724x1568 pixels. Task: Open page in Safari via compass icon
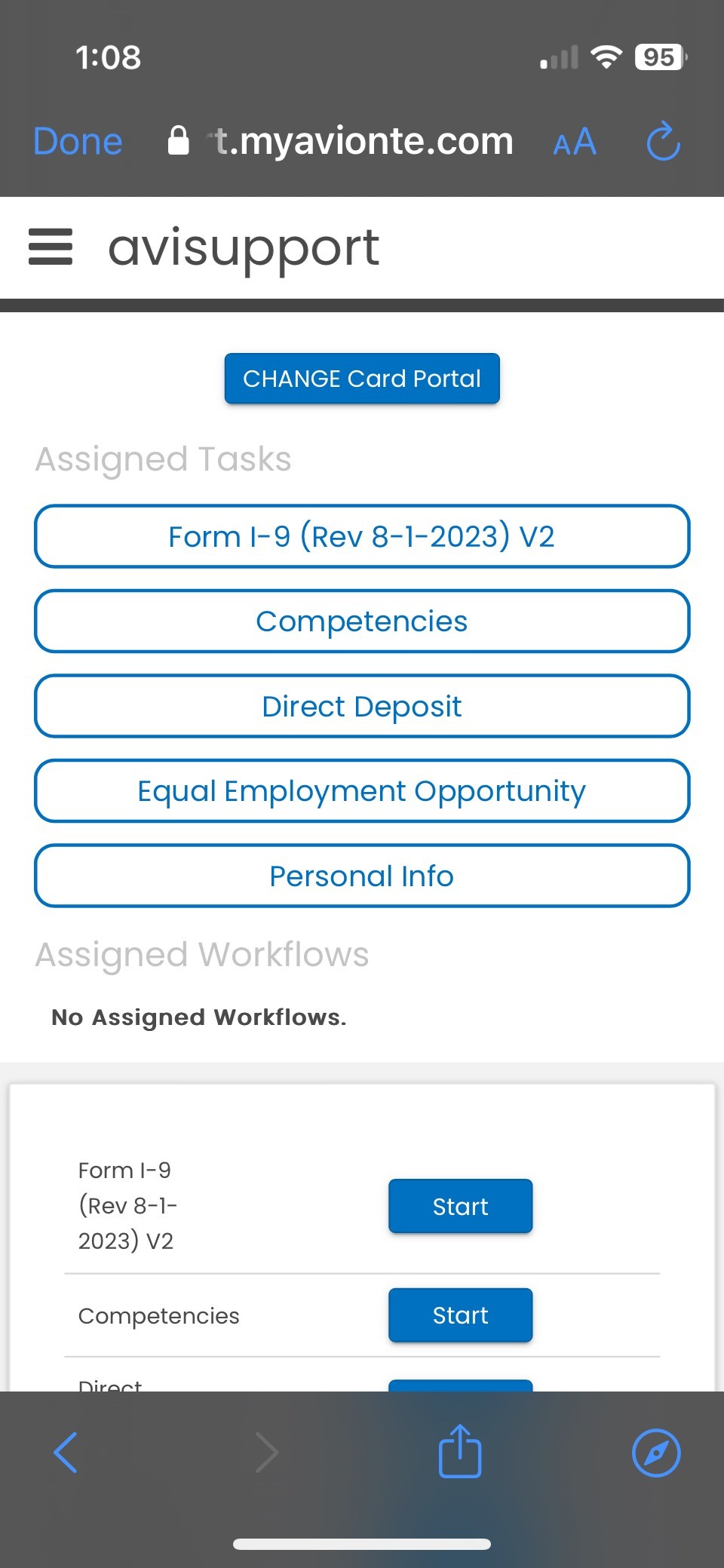[655, 1452]
